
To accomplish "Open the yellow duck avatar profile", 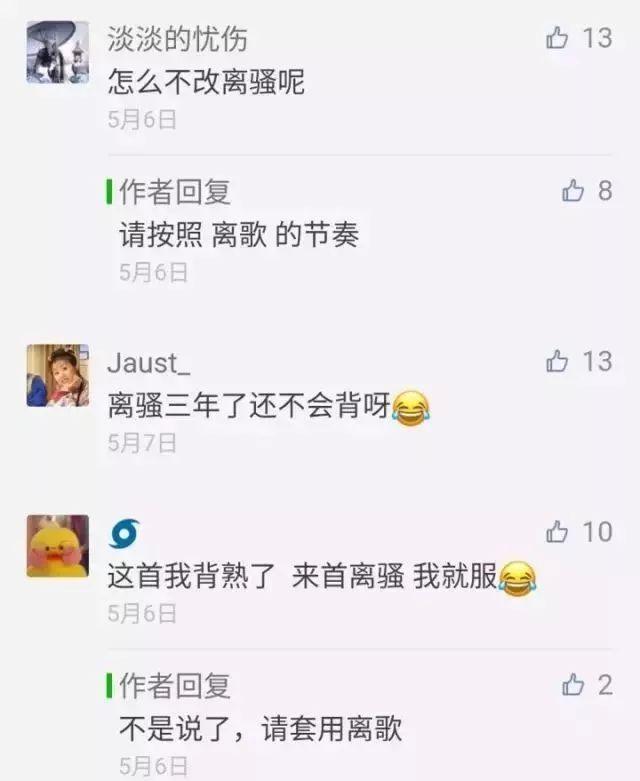I will 57,546.
